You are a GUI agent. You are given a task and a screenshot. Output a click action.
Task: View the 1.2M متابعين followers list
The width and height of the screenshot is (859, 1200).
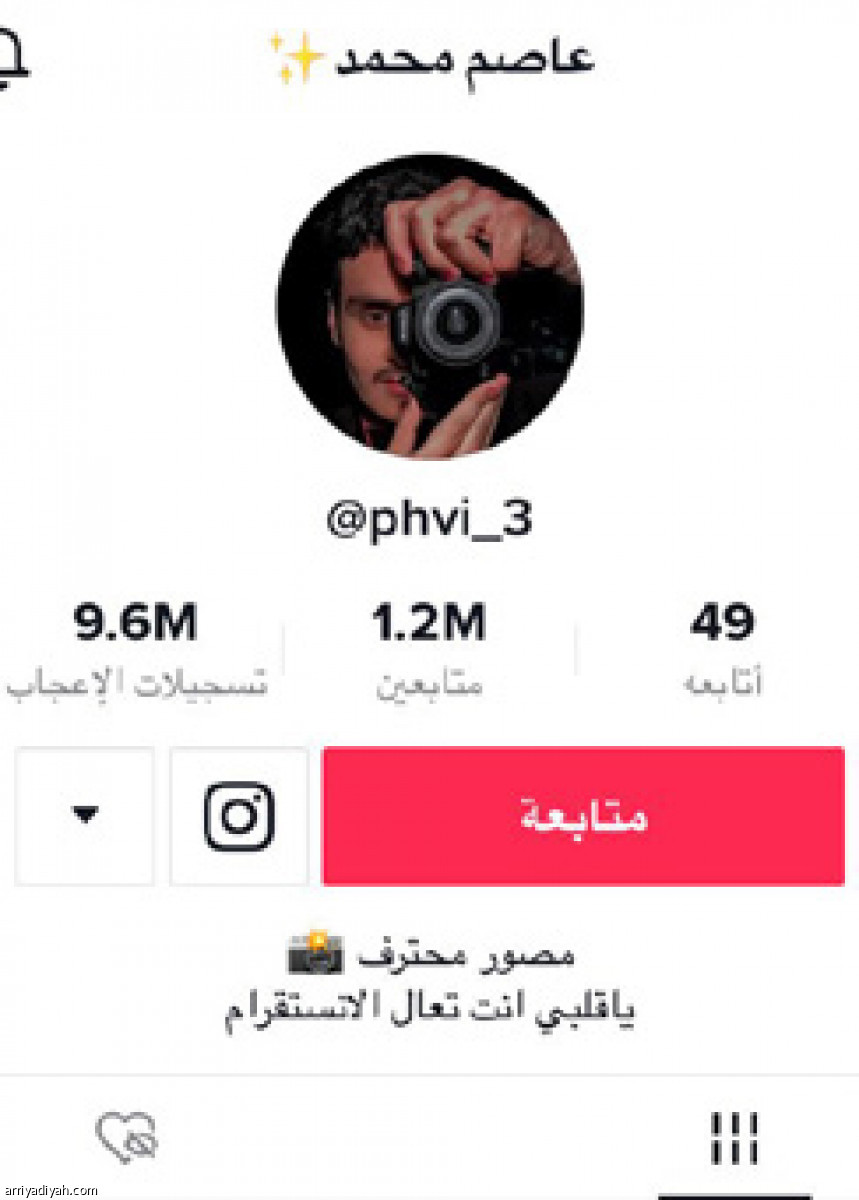[429, 648]
